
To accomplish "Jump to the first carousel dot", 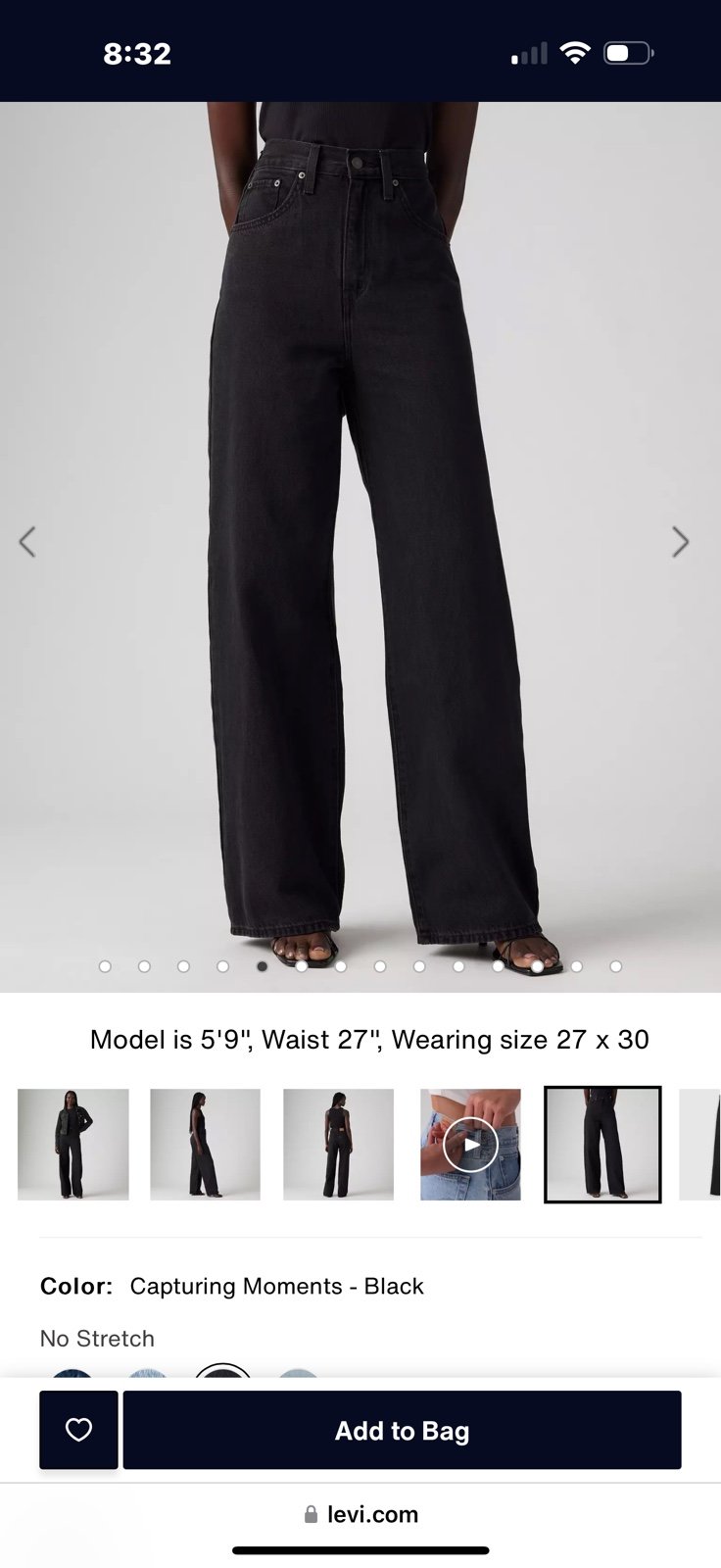I will (x=105, y=966).
